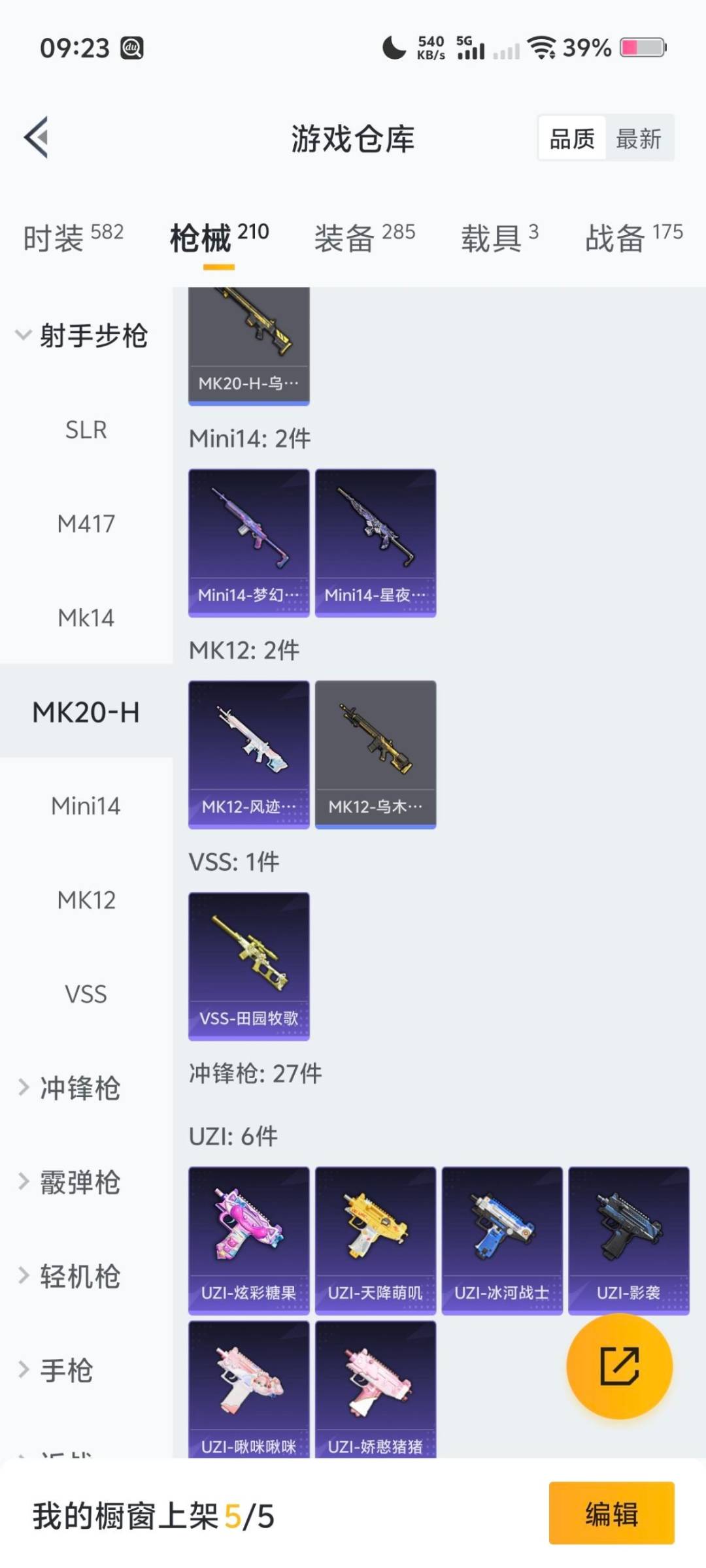Jump to Mini14 in the sidebar

coord(86,806)
